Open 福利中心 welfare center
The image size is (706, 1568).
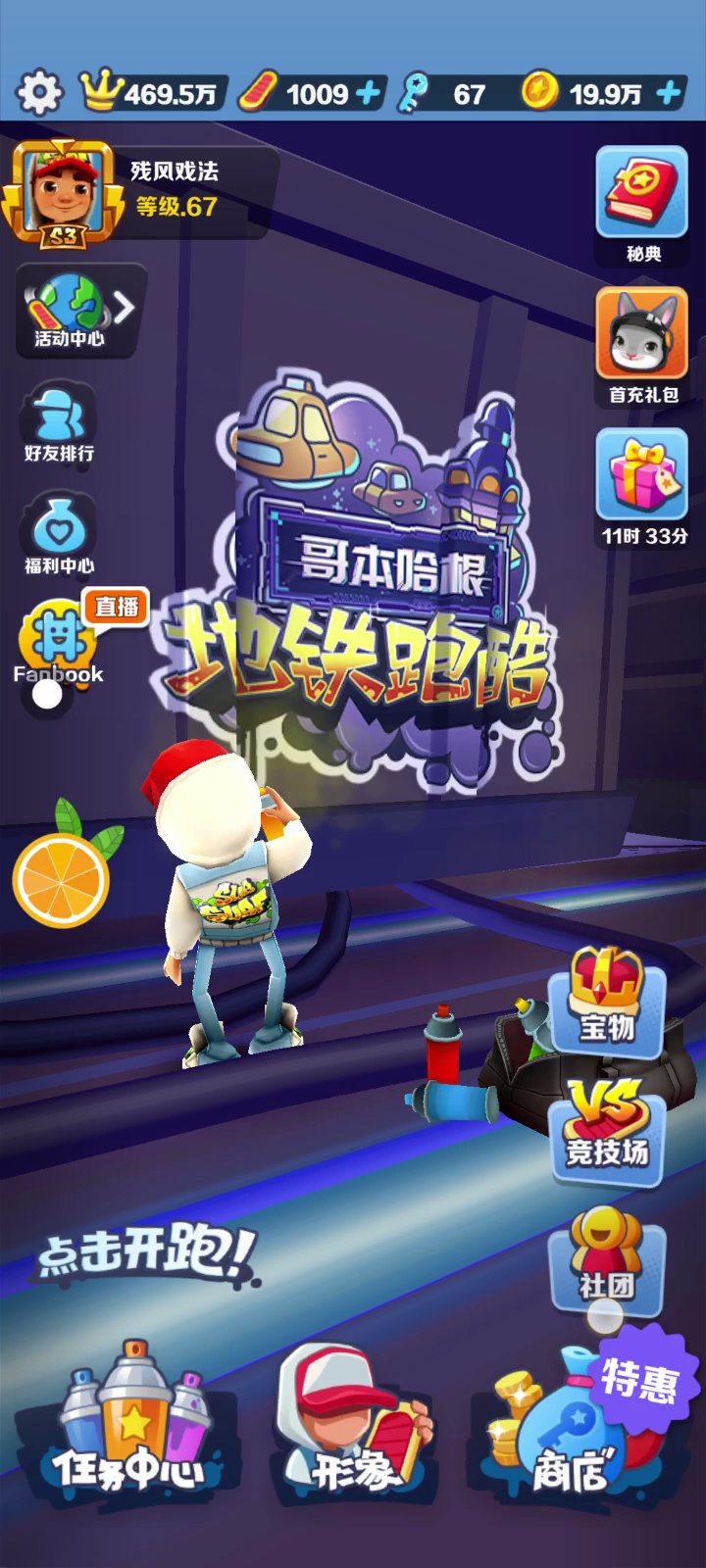tap(60, 534)
